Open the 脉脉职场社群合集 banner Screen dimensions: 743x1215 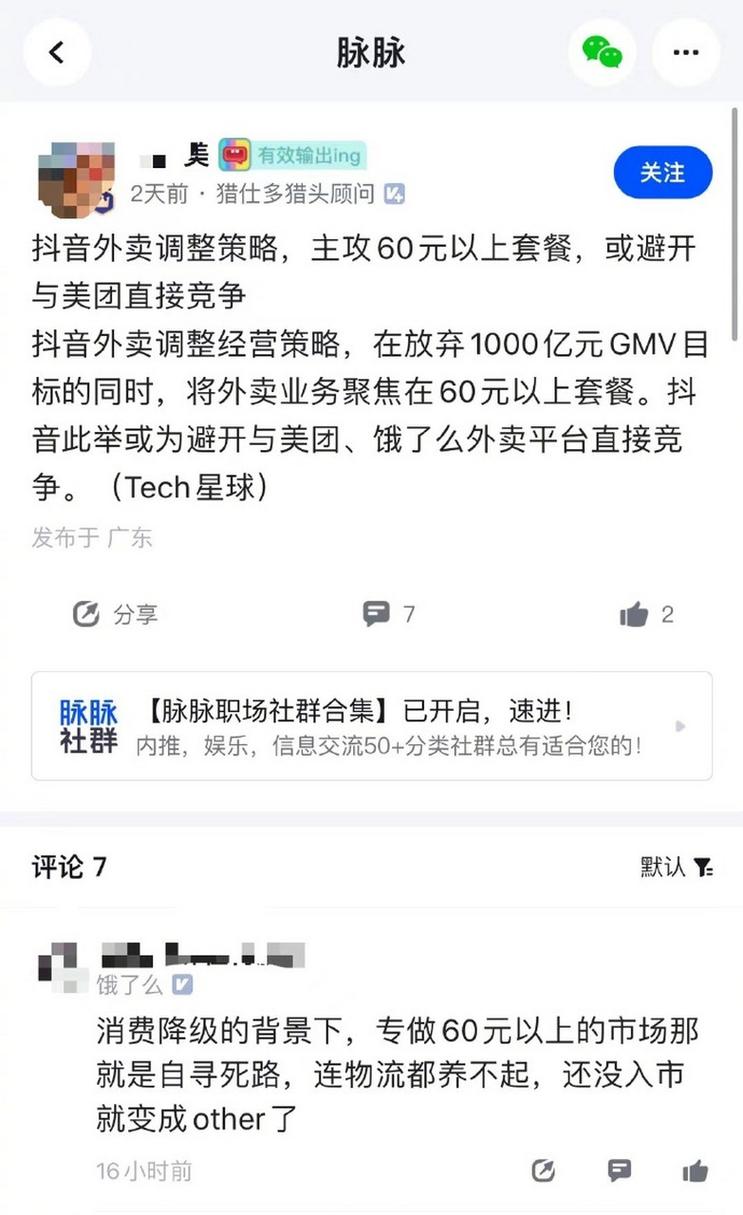click(x=371, y=726)
